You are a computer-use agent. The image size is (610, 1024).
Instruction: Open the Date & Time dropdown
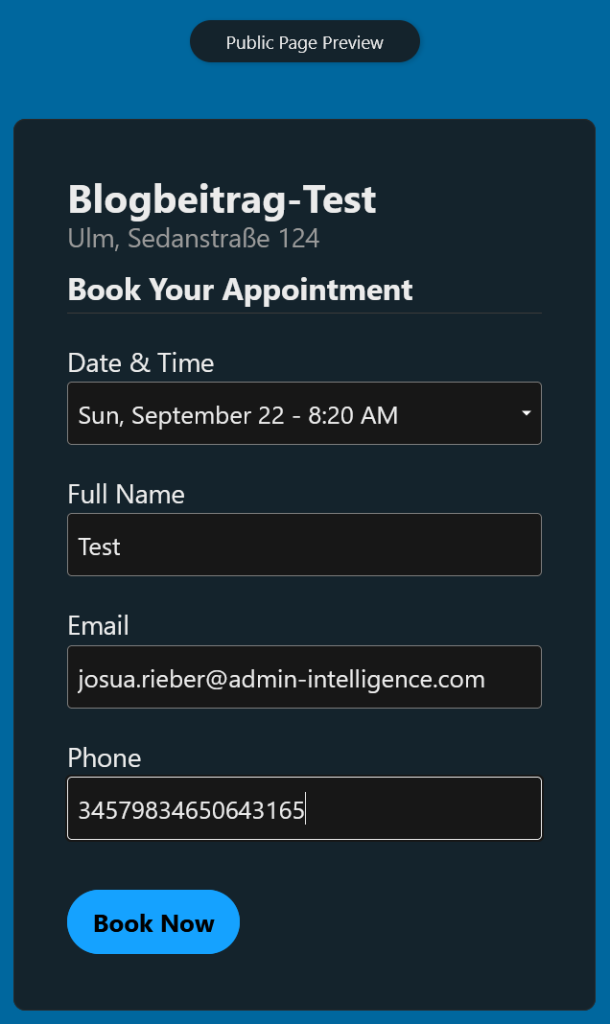tap(304, 413)
